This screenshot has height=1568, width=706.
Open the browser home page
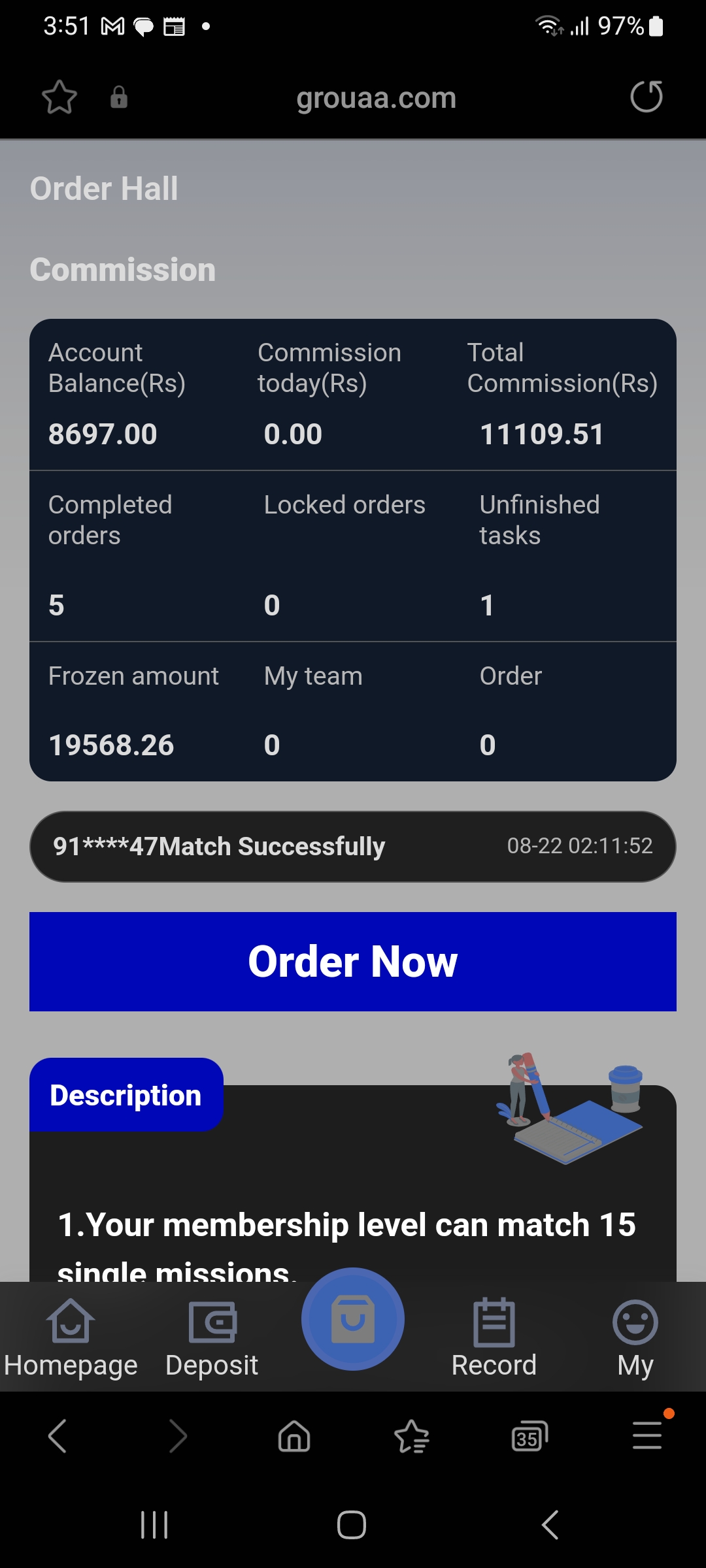click(x=294, y=1437)
